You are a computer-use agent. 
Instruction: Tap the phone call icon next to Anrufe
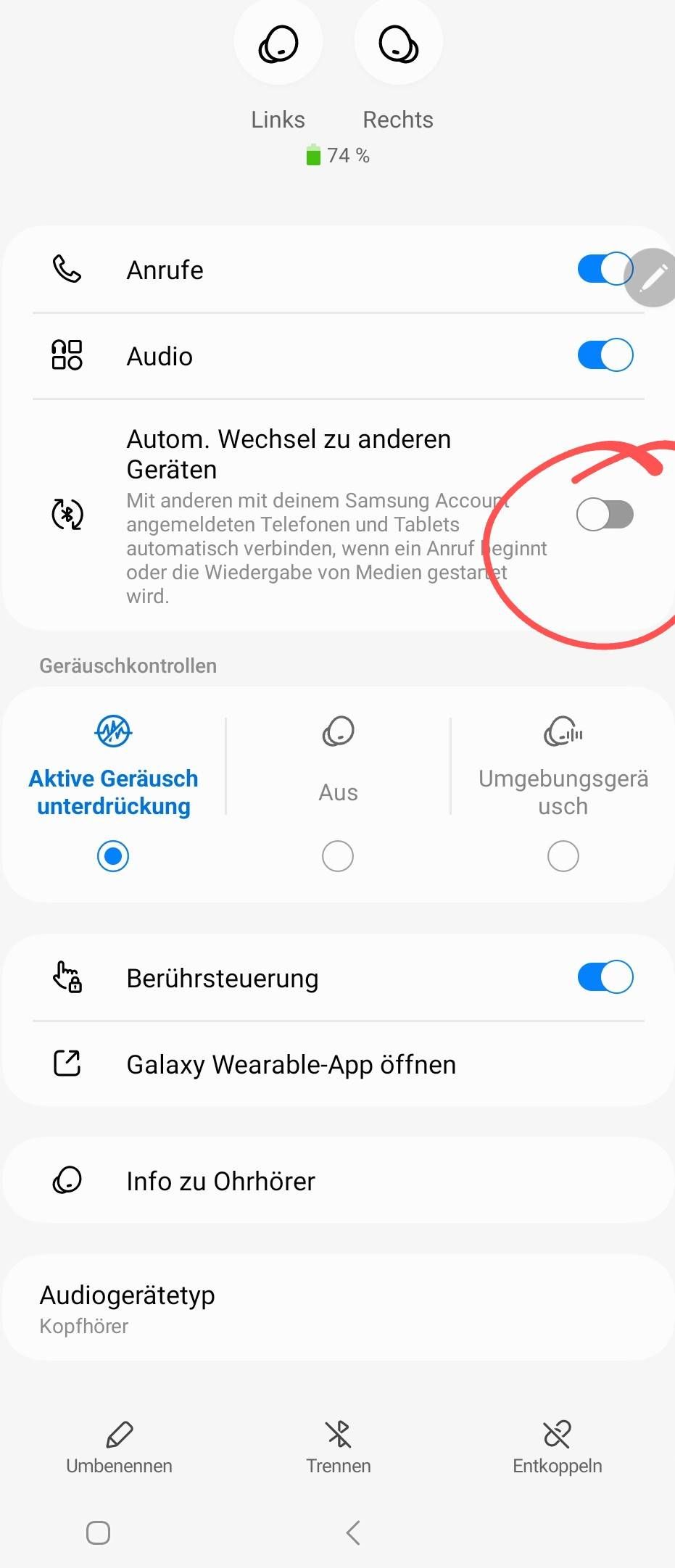pyautogui.click(x=66, y=269)
